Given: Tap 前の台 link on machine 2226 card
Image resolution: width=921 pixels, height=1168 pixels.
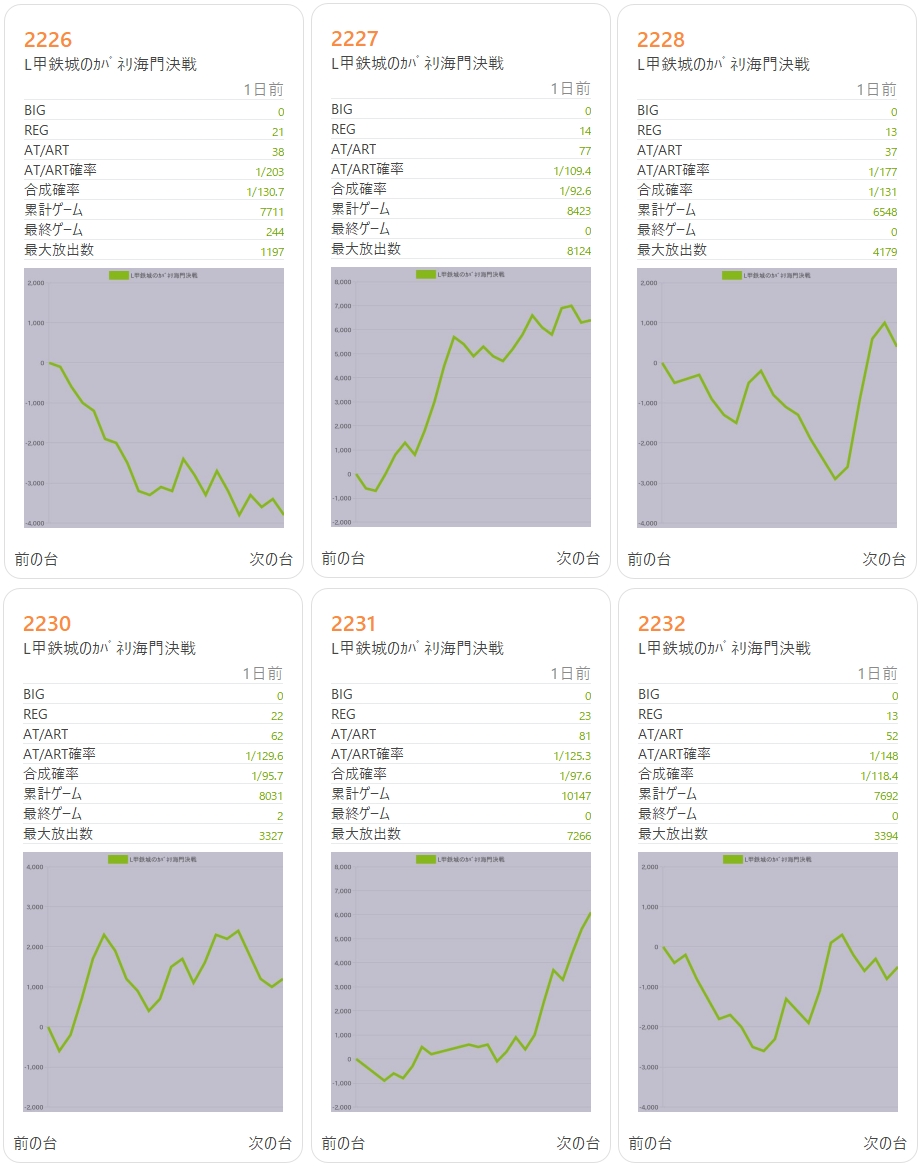Looking at the screenshot, I should coord(36,559).
